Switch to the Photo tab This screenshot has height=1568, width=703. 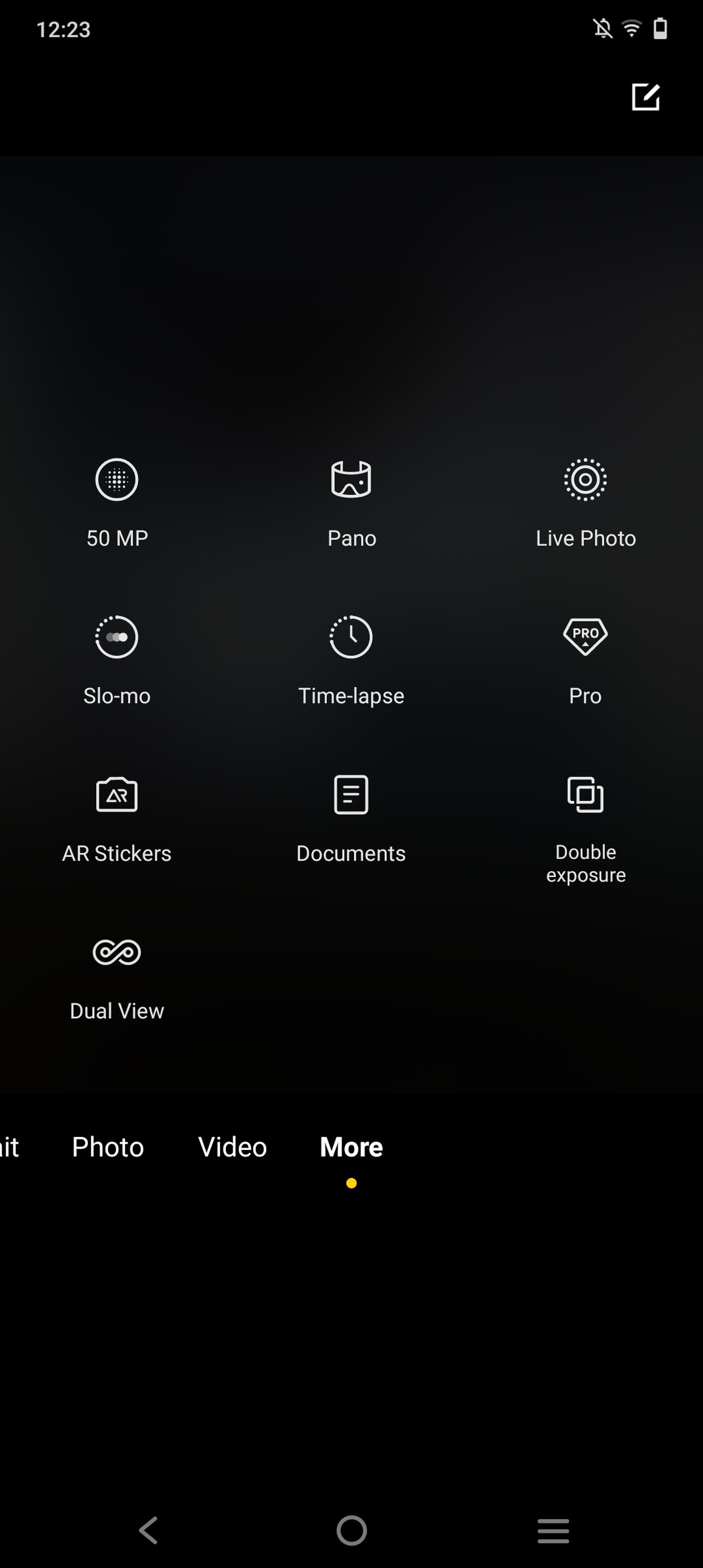click(x=108, y=1147)
